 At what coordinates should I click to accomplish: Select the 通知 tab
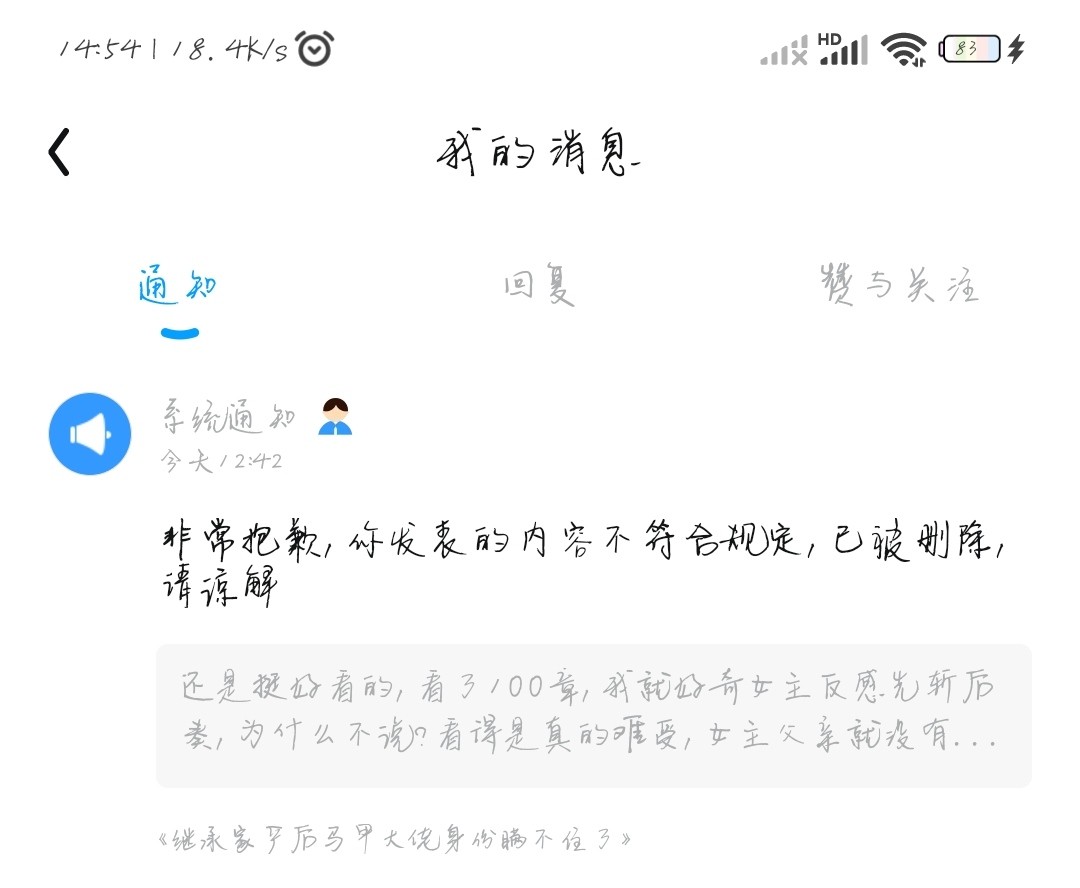[178, 285]
